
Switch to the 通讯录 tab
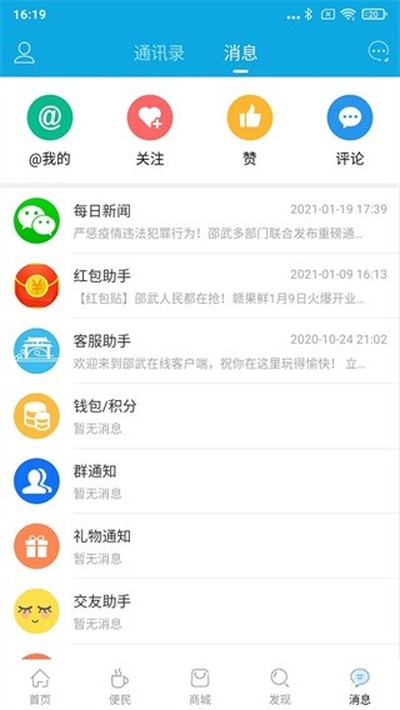(159, 53)
